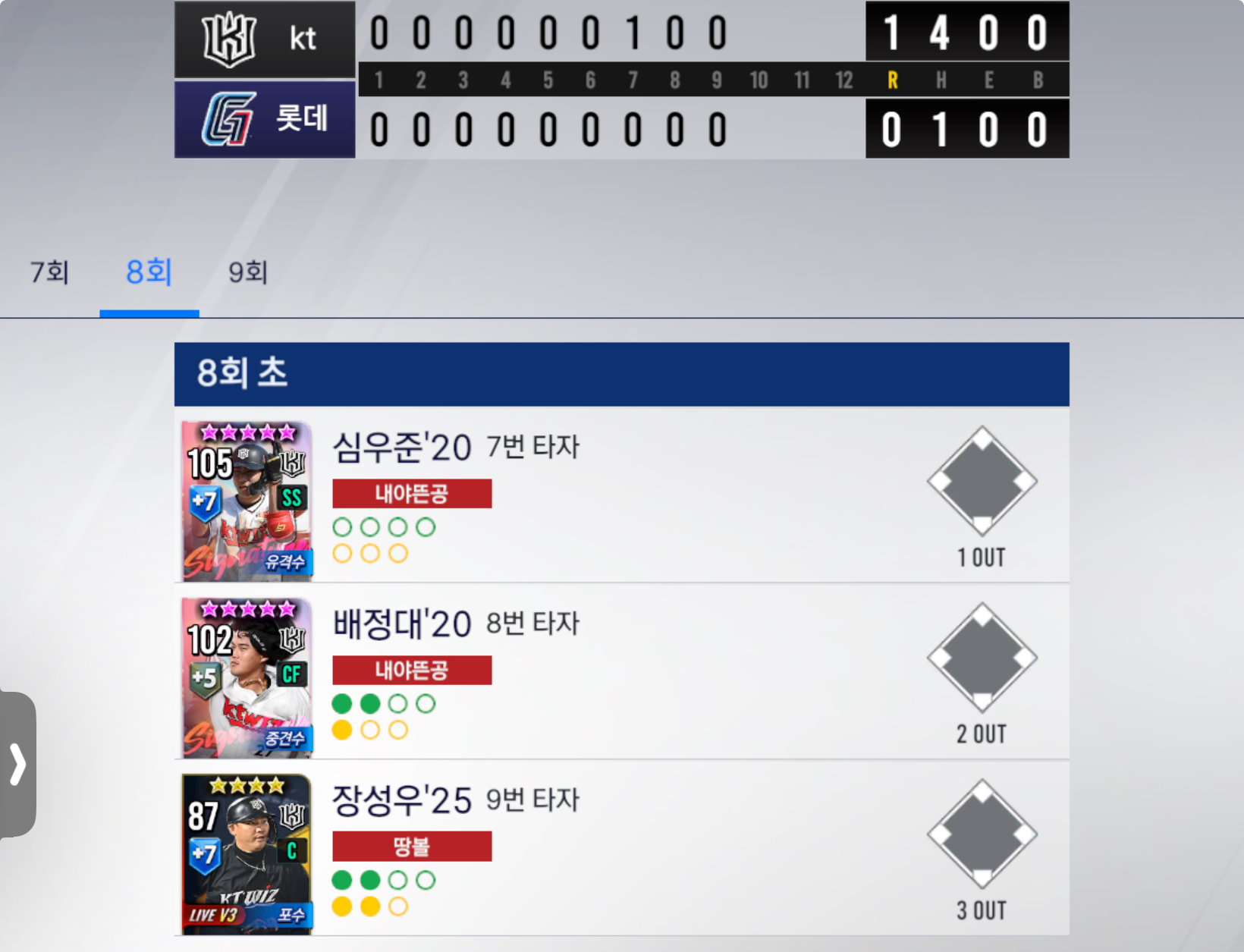Open 배정대'20 player card
The image size is (1244, 952).
pos(247,677)
